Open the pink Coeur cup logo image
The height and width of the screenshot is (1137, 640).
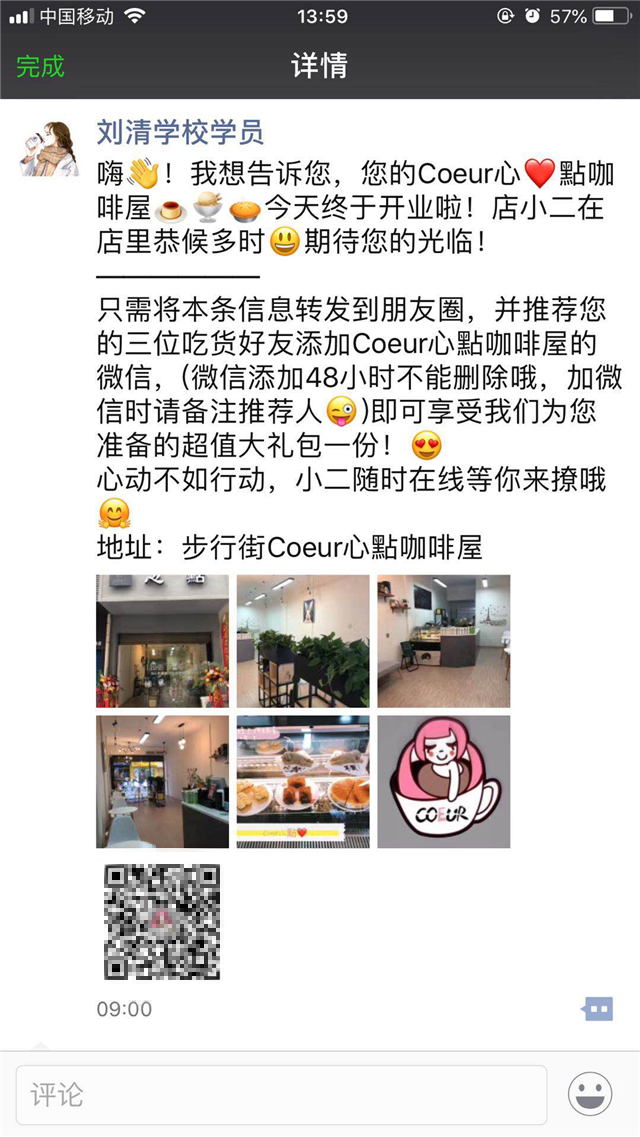443,781
